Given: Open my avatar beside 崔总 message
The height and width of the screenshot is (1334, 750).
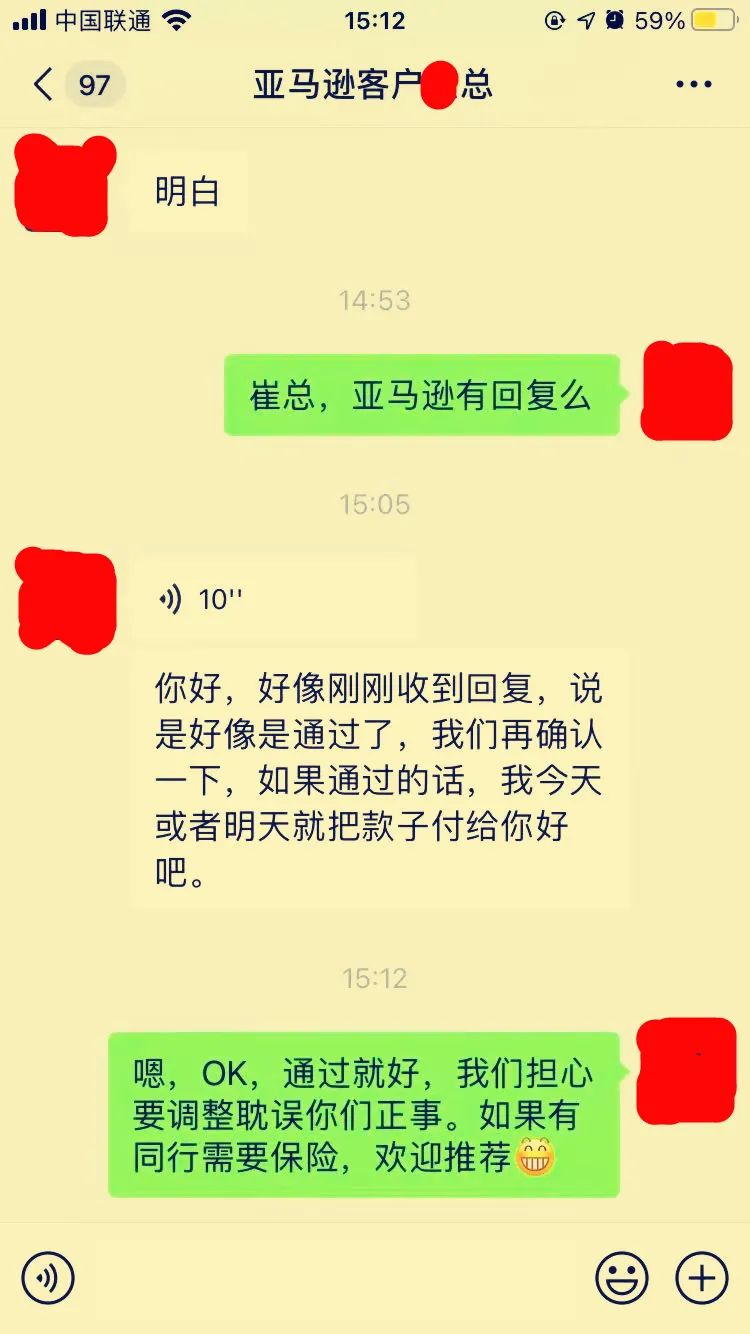Looking at the screenshot, I should [686, 391].
